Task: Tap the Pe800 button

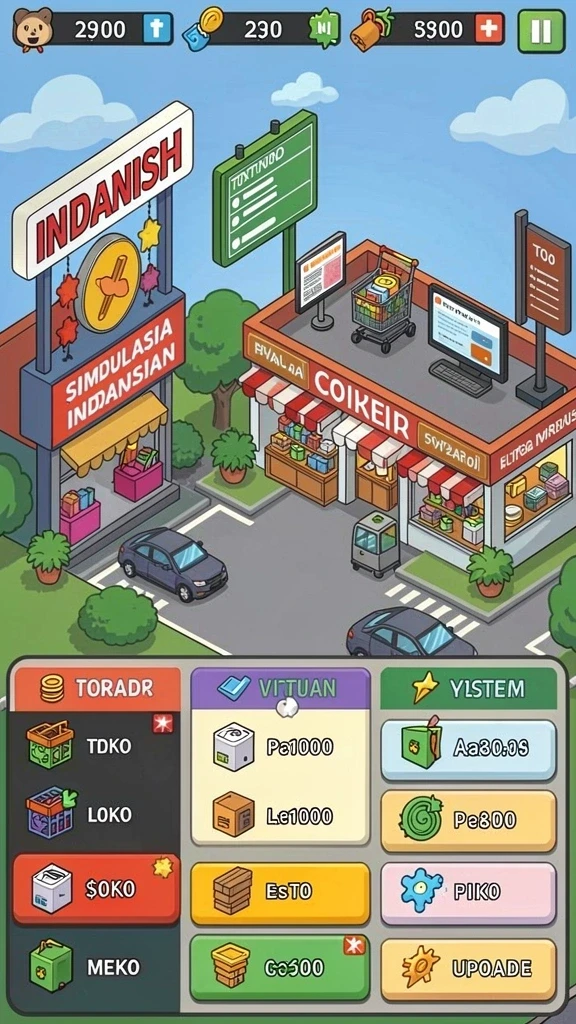Action: pyautogui.click(x=468, y=820)
